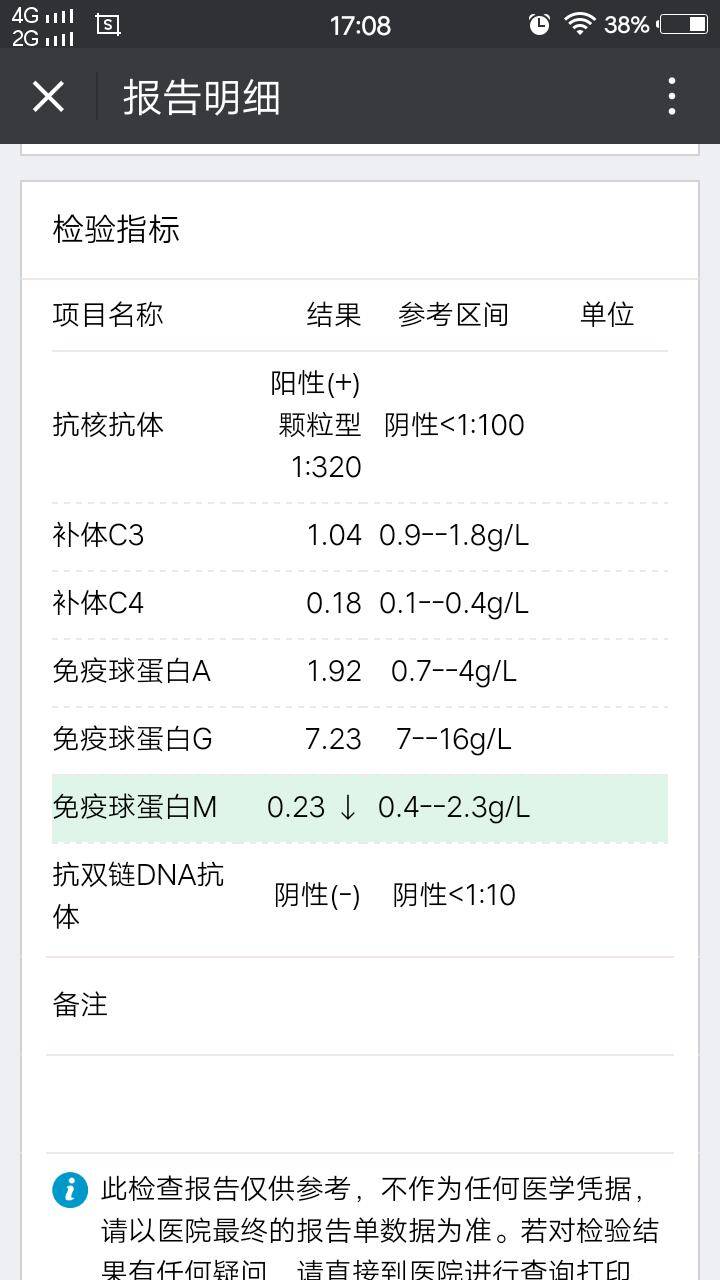
Task: Open the three-dot overflow menu
Action: (671, 97)
